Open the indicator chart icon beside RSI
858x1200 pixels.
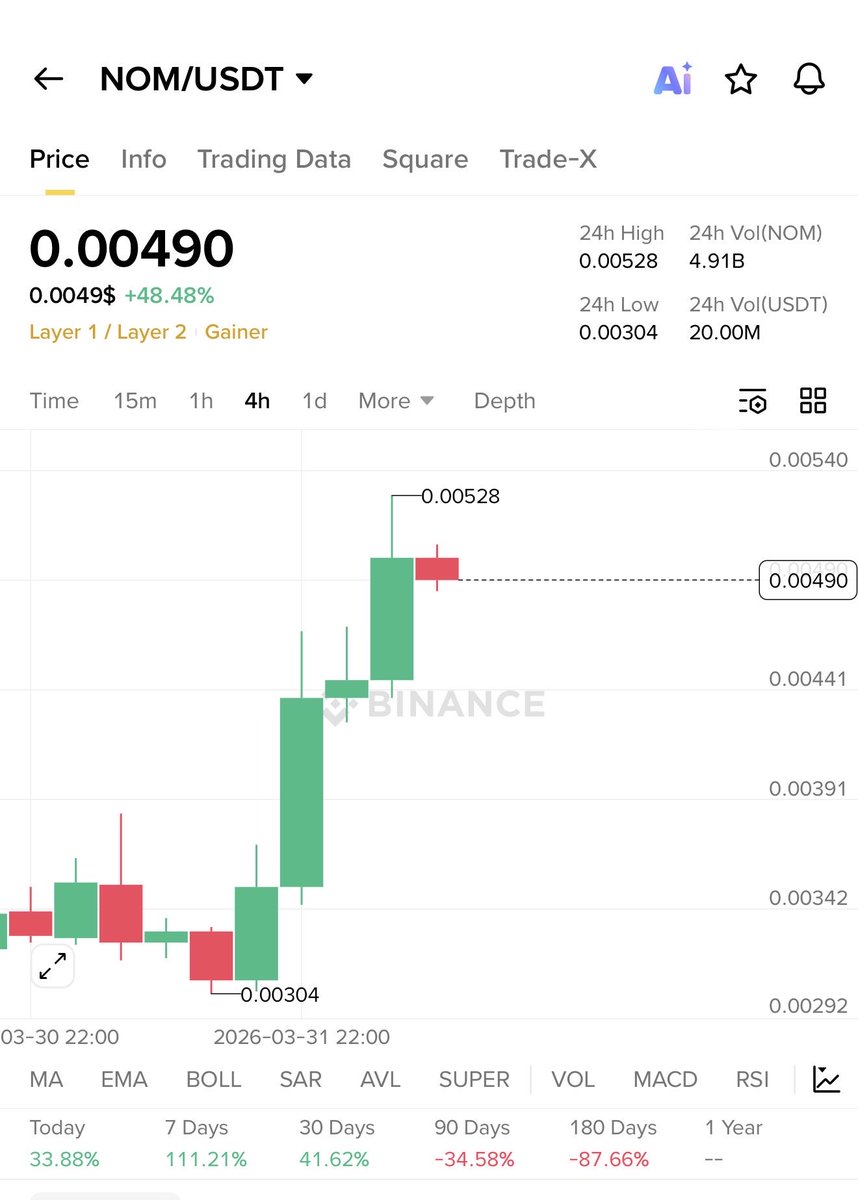[x=826, y=1080]
